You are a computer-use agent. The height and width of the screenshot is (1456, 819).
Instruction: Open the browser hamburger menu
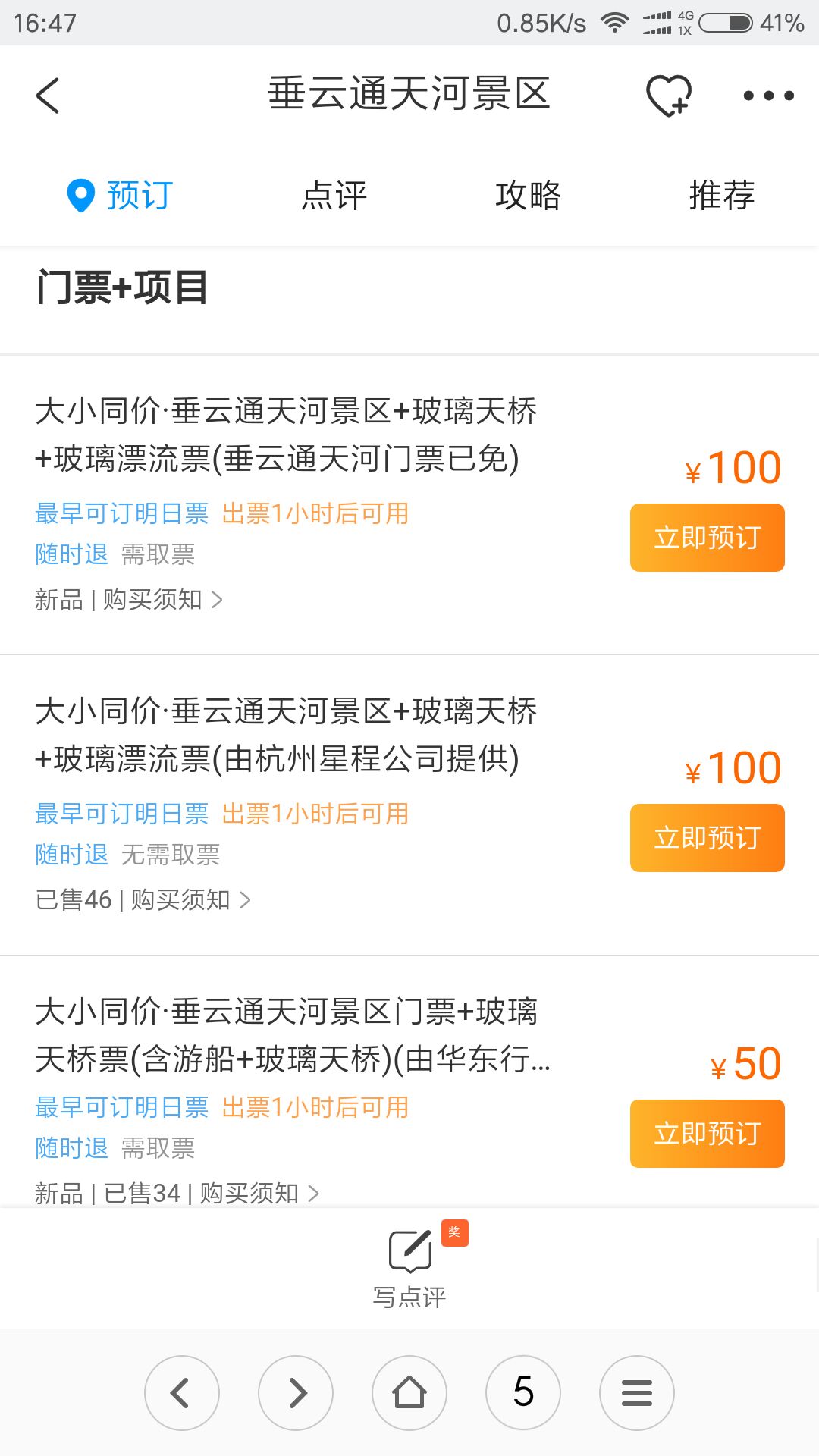tap(637, 1393)
